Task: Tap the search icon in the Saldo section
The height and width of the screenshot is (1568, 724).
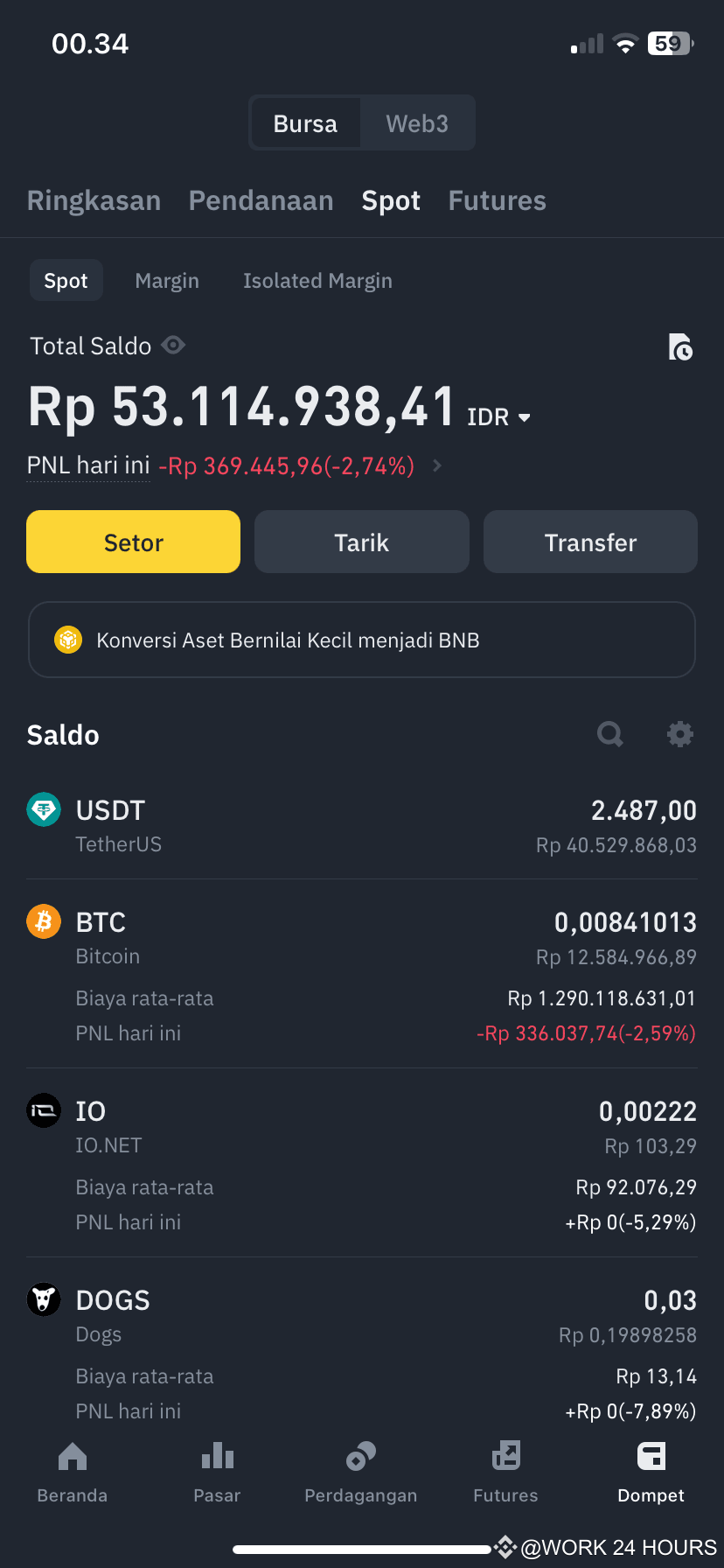Action: [610, 734]
